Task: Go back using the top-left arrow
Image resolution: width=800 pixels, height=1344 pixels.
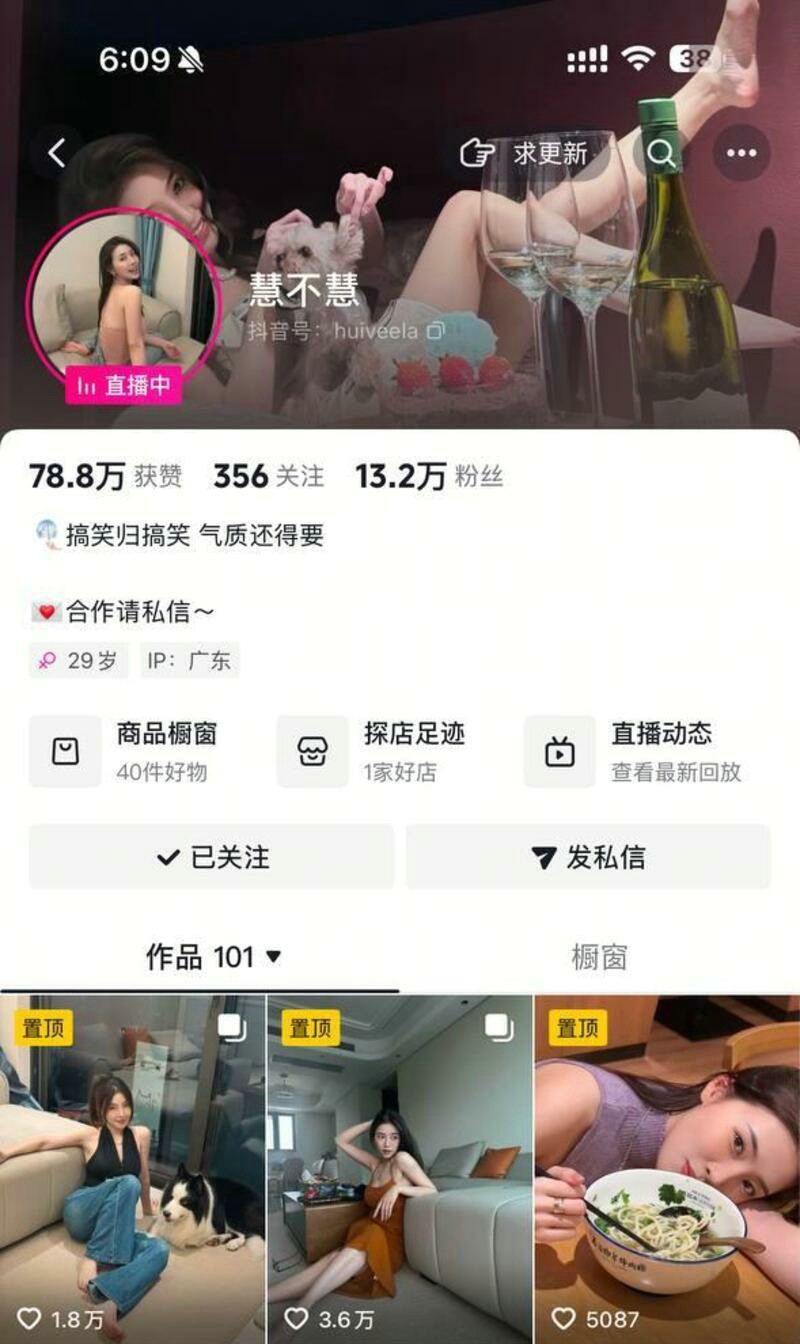Action: 57,153
